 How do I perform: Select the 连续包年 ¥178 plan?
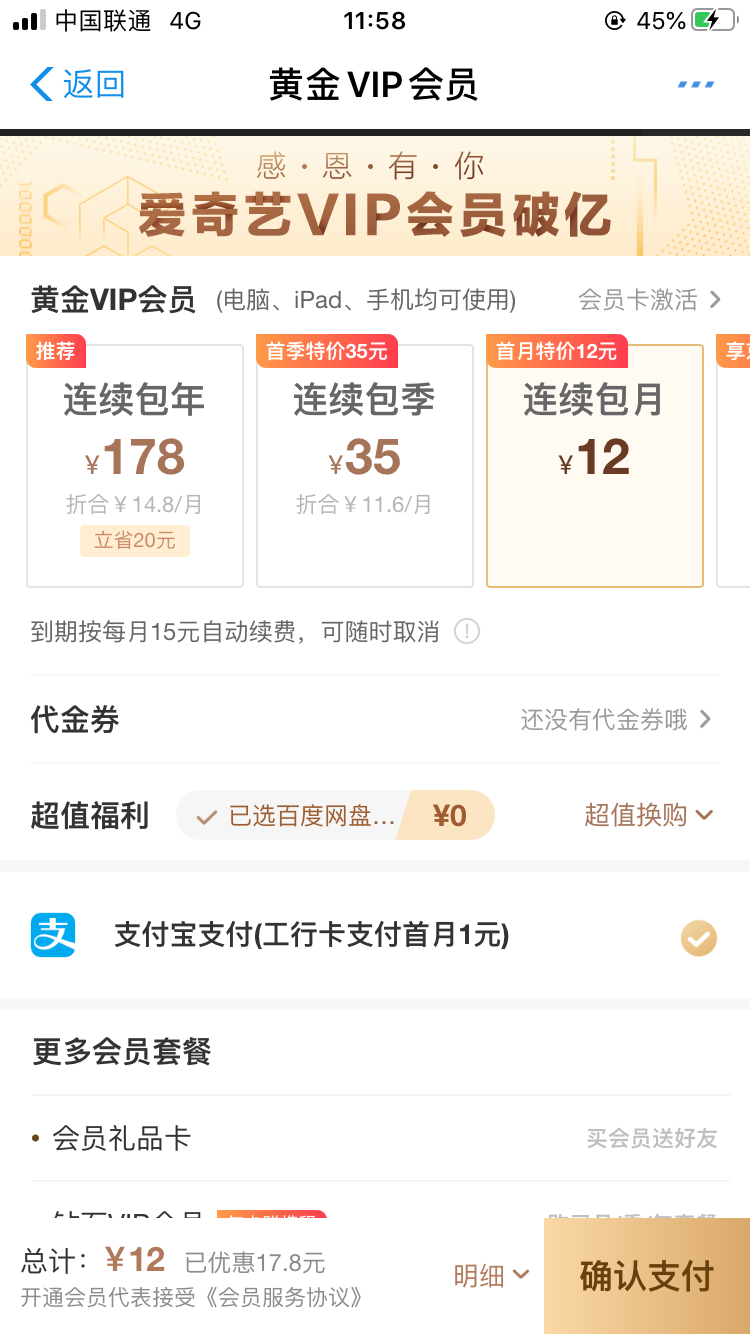point(135,466)
